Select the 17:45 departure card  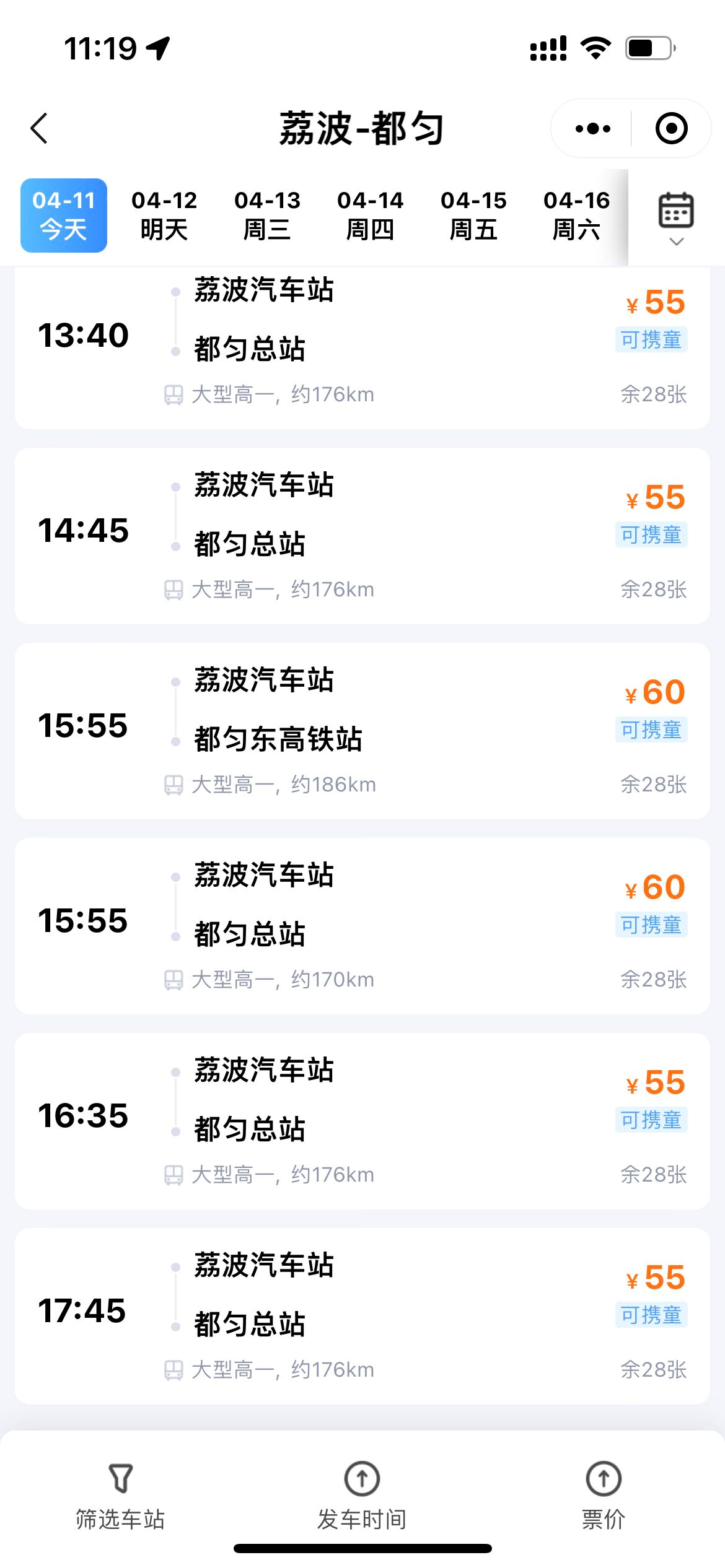362,1316
